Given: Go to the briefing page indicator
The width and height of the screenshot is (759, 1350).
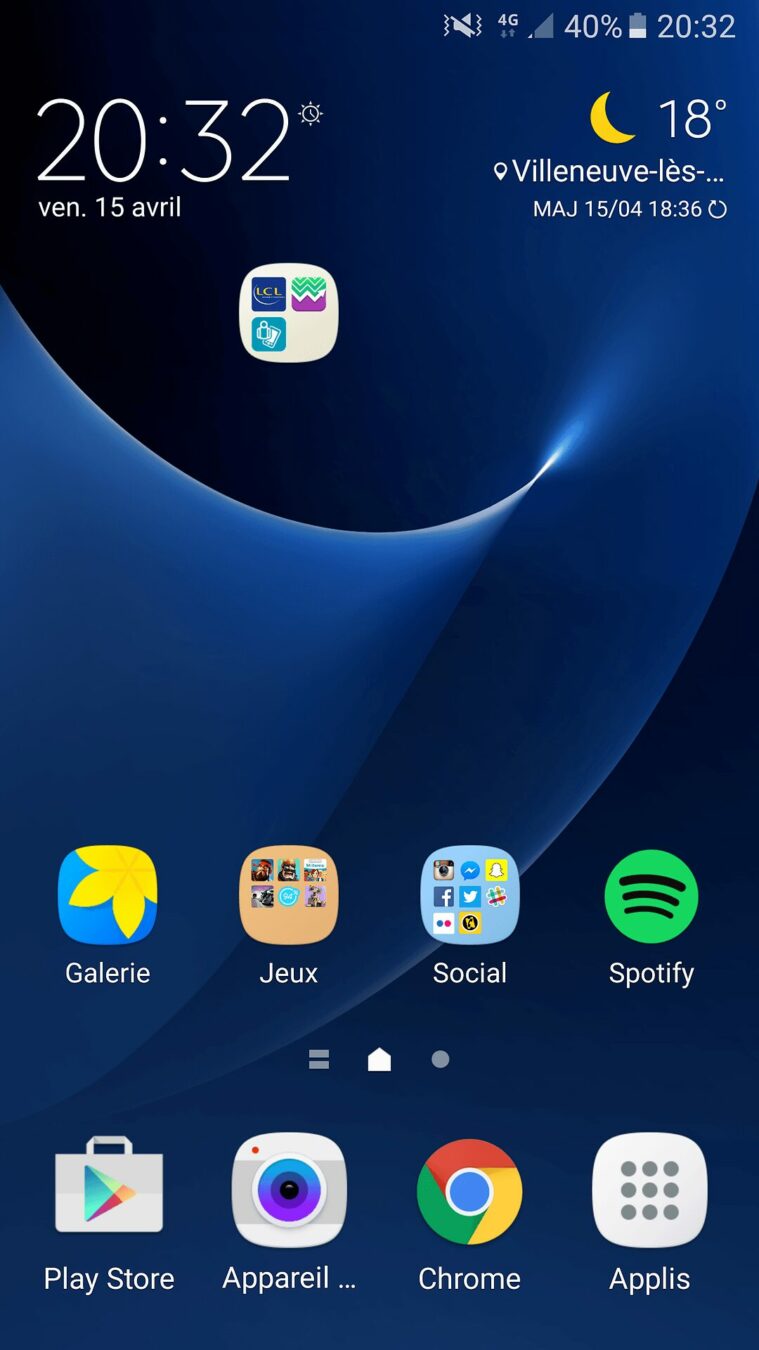Looking at the screenshot, I should pyautogui.click(x=319, y=1059).
